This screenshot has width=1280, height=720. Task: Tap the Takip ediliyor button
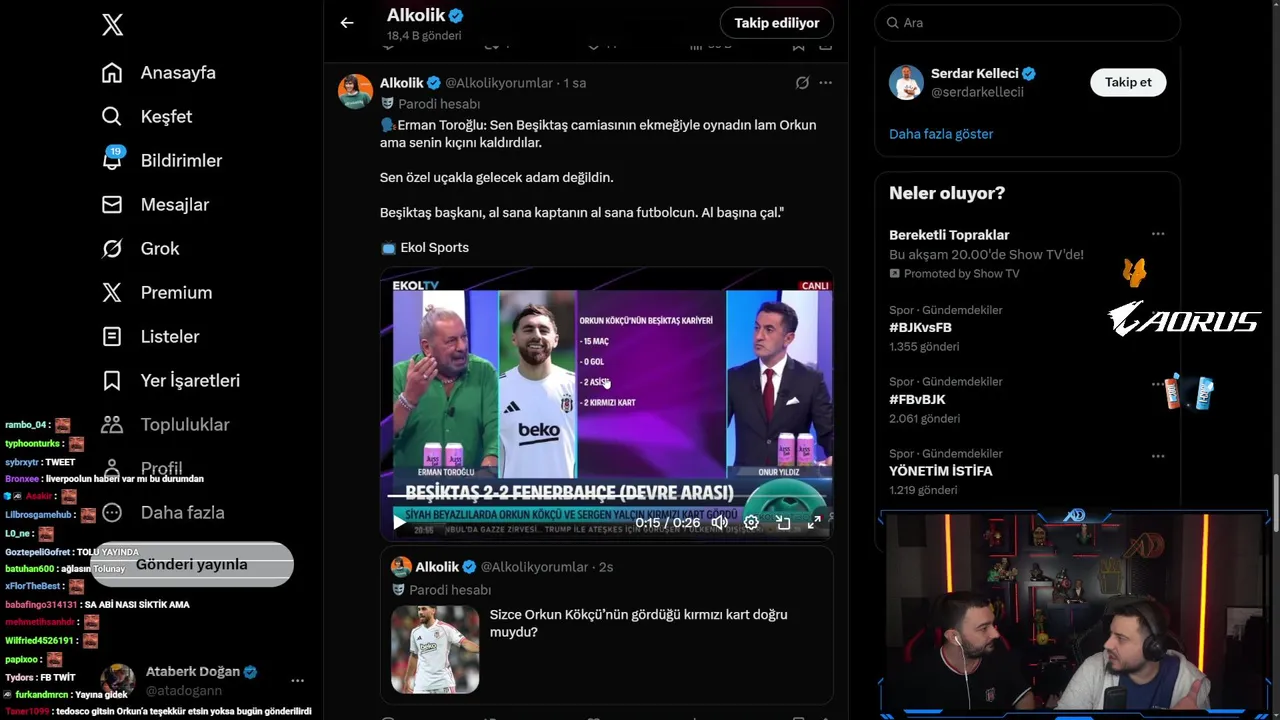tap(776, 23)
